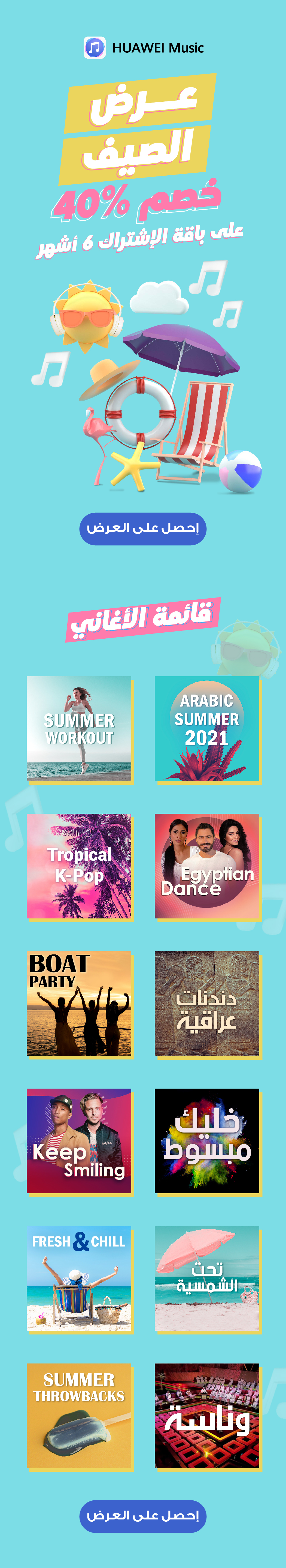Select the Tropical K-Pop playlist tile
The image size is (286, 1568).
79,866
